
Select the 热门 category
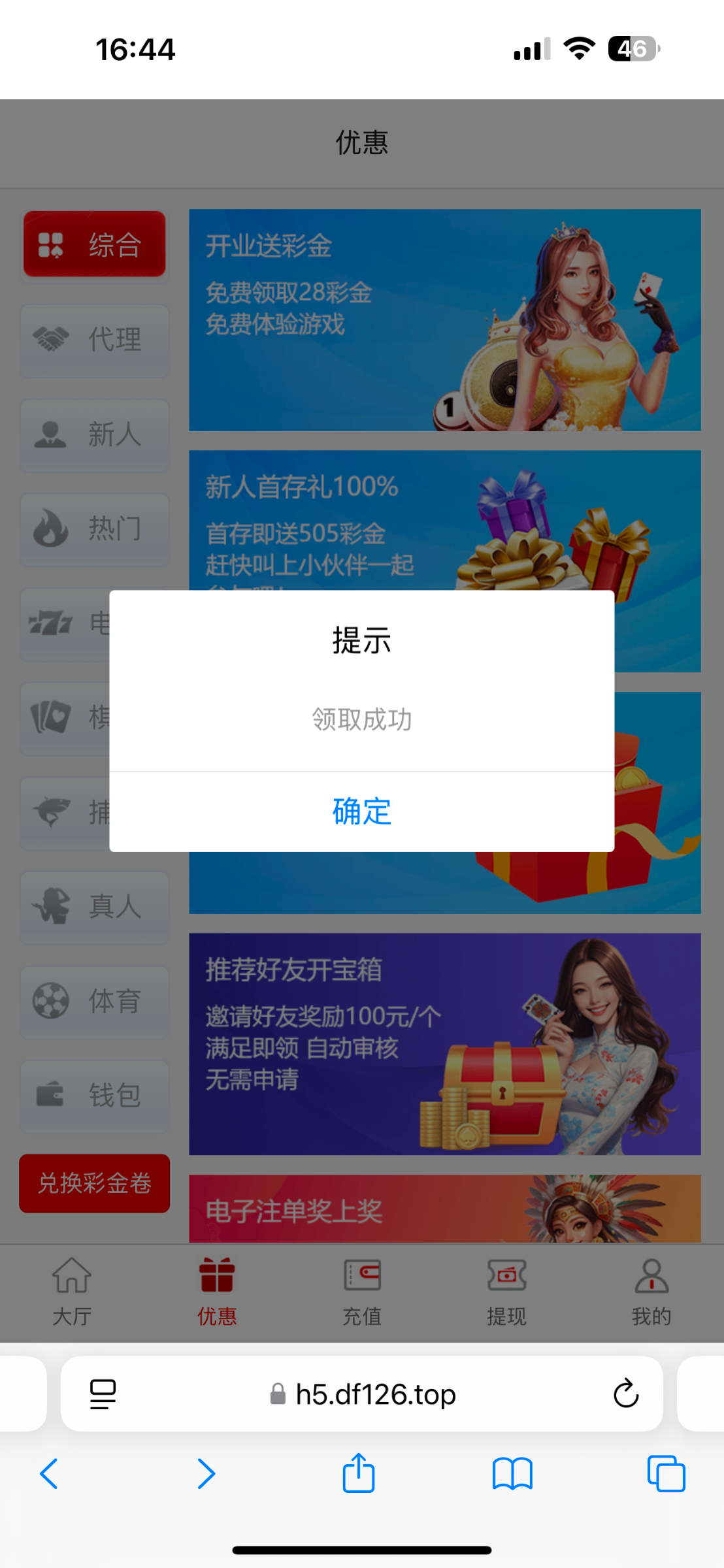[x=95, y=529]
